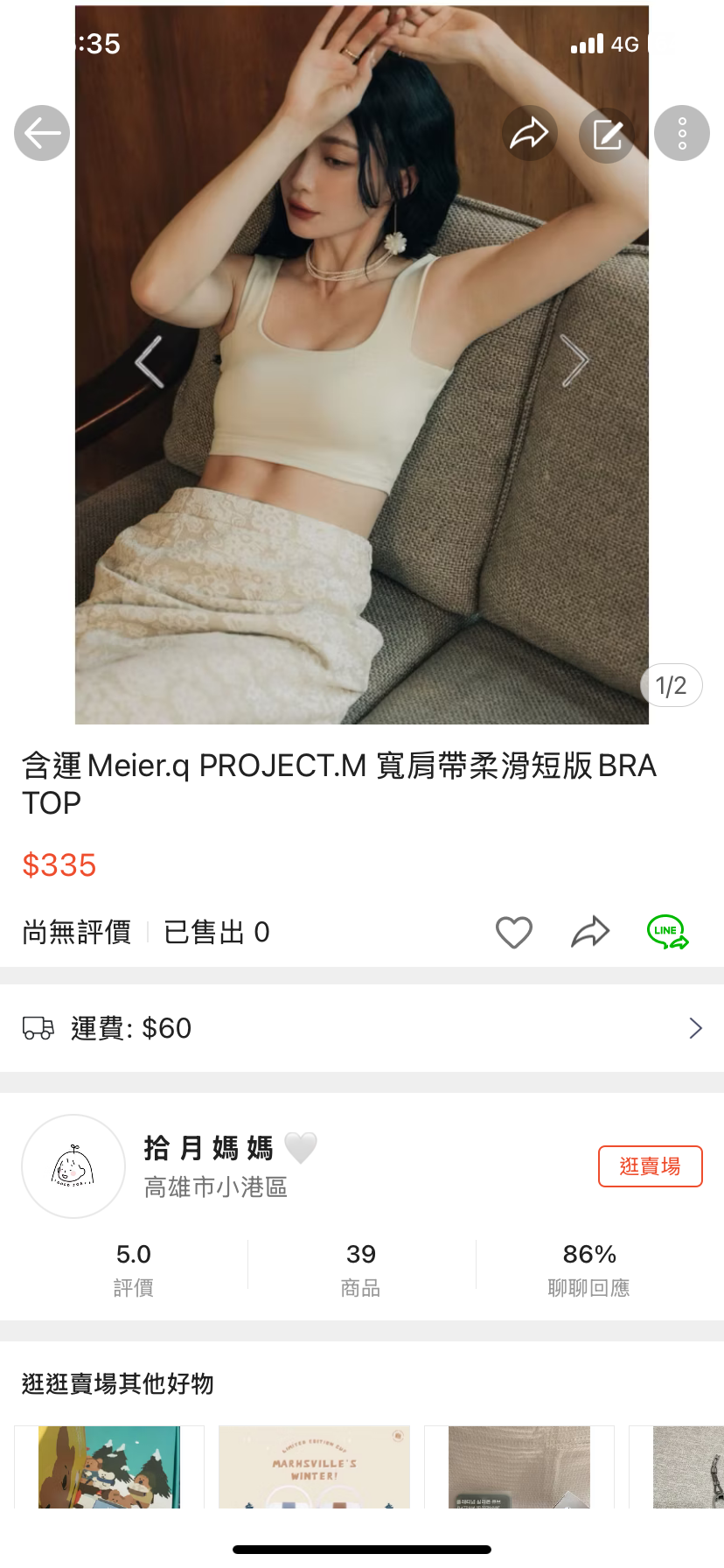Add product to favorites with heart toggle
Image resolution: width=724 pixels, height=1568 pixels.
tap(513, 932)
